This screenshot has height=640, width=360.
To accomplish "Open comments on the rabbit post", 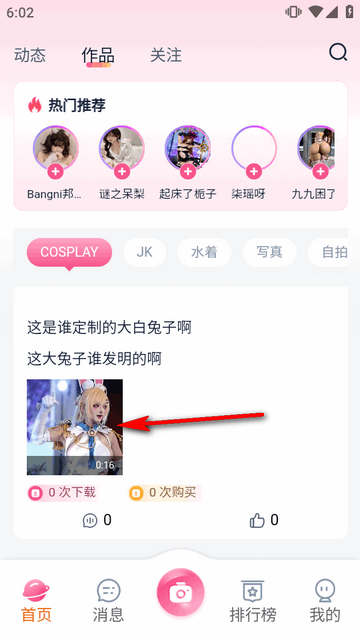I will 97,520.
